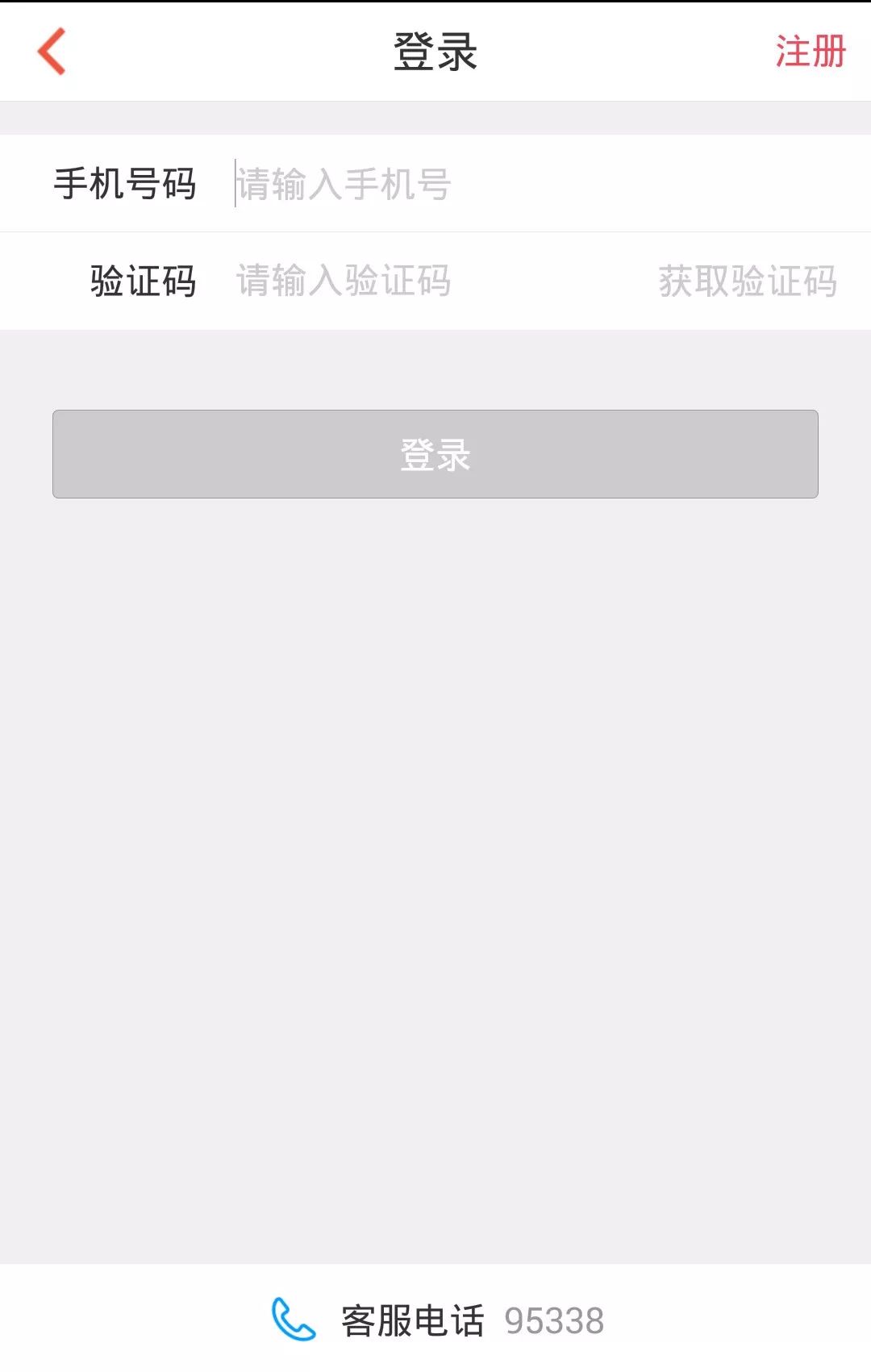The height and width of the screenshot is (1372, 871).
Task: Open the 注册 registration page
Action: pos(810,52)
